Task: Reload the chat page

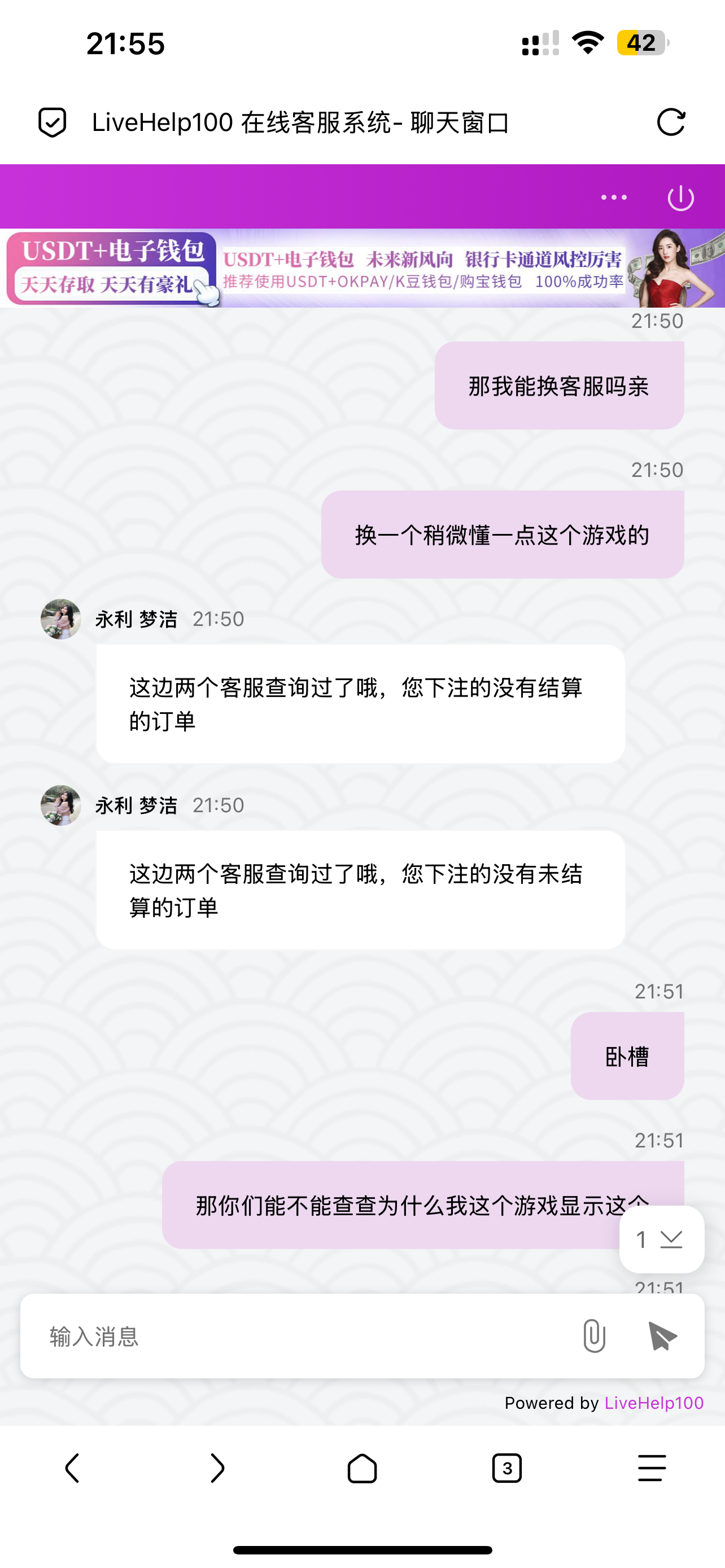Action: click(x=671, y=122)
